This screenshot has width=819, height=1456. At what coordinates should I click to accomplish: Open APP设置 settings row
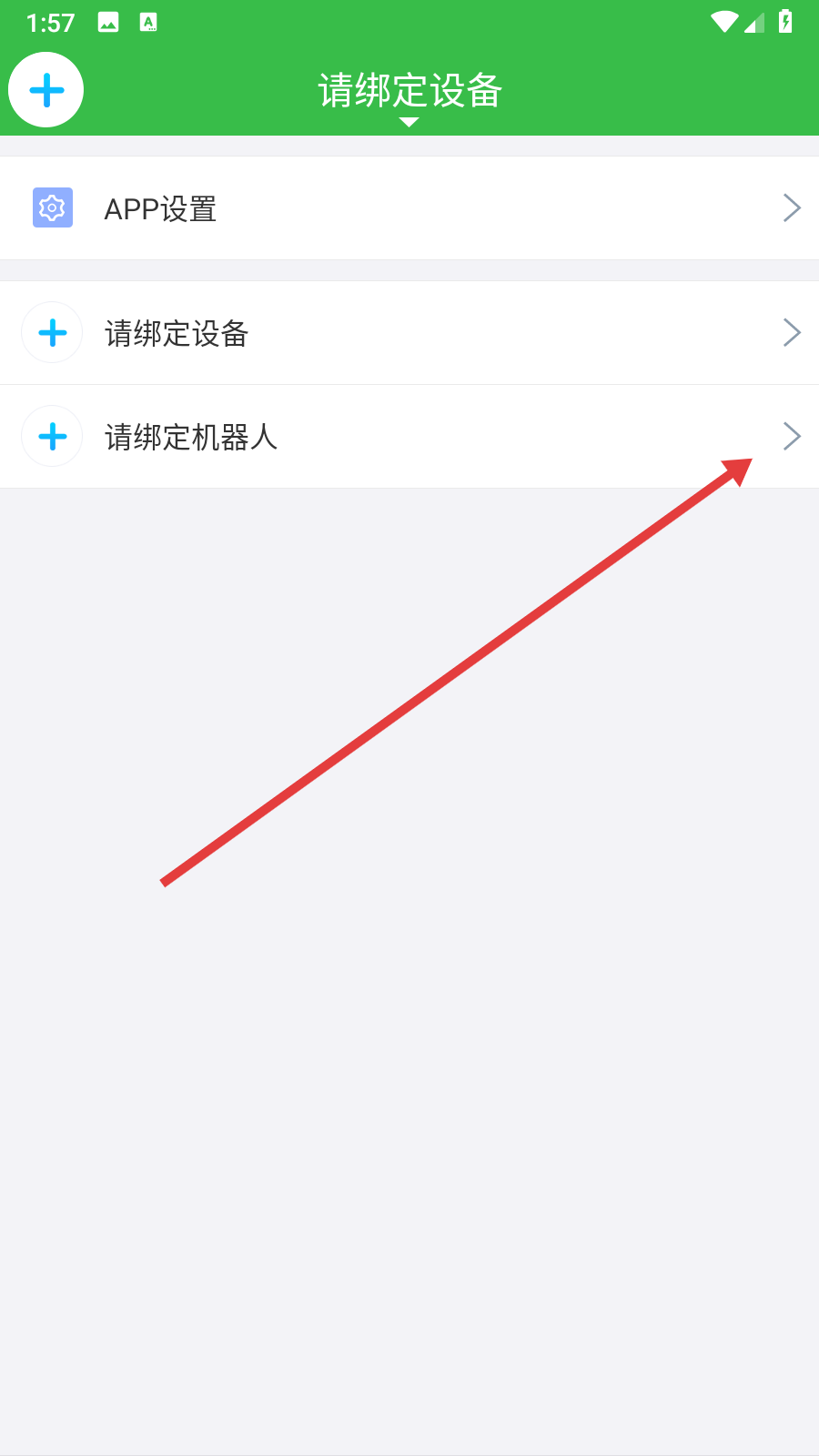coord(409,208)
